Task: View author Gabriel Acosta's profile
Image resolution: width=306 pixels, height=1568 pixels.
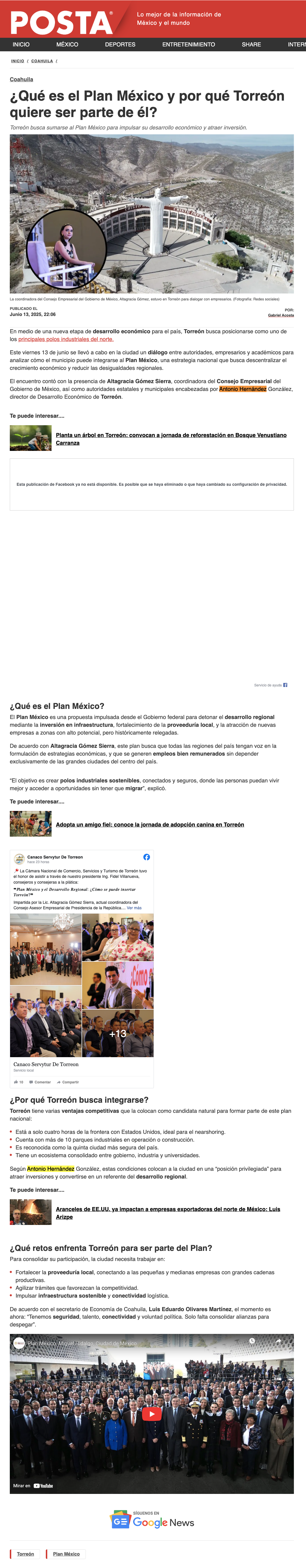Action: coord(280,315)
